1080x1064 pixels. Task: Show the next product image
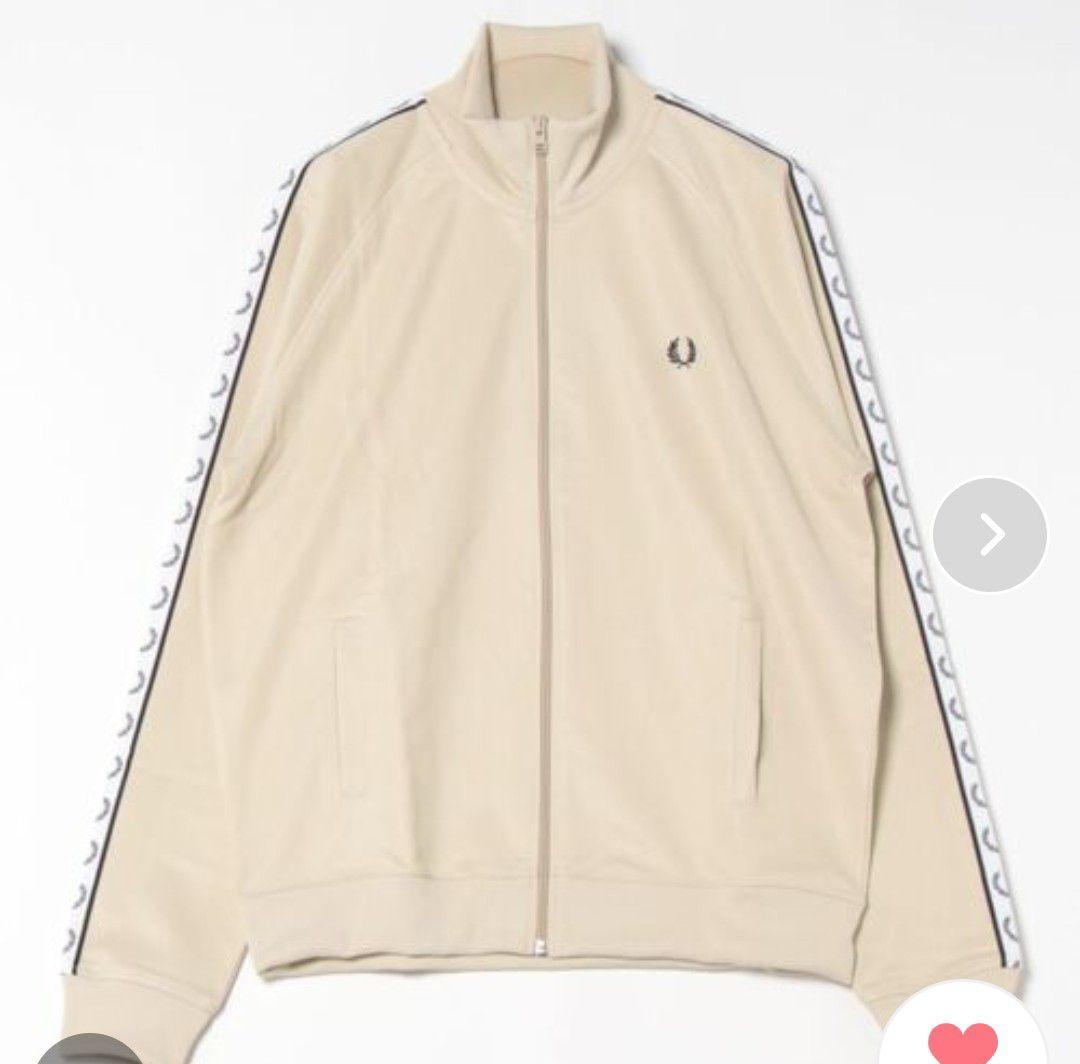(x=990, y=535)
